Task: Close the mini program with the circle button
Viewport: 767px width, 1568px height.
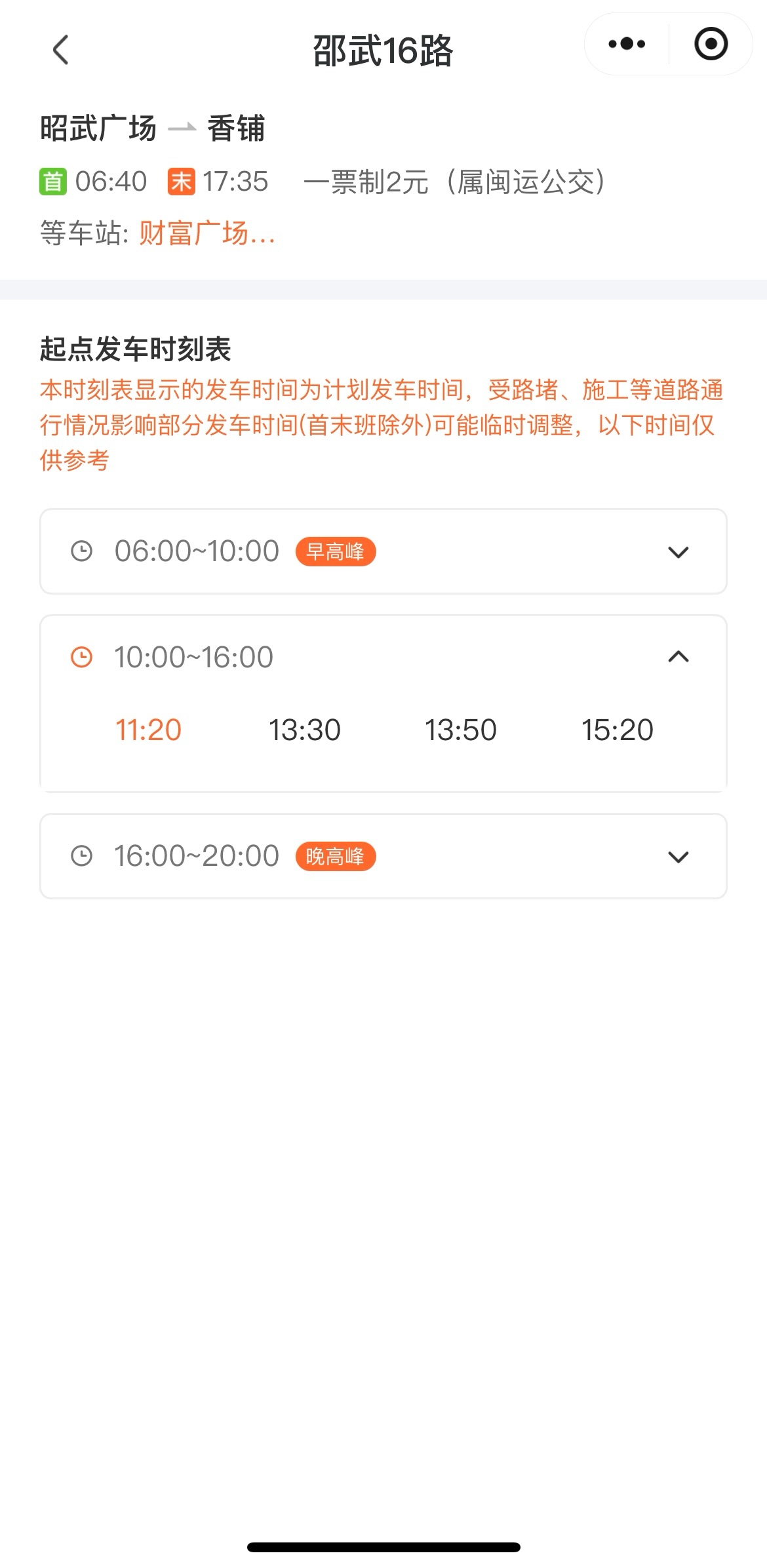Action: pyautogui.click(x=711, y=45)
